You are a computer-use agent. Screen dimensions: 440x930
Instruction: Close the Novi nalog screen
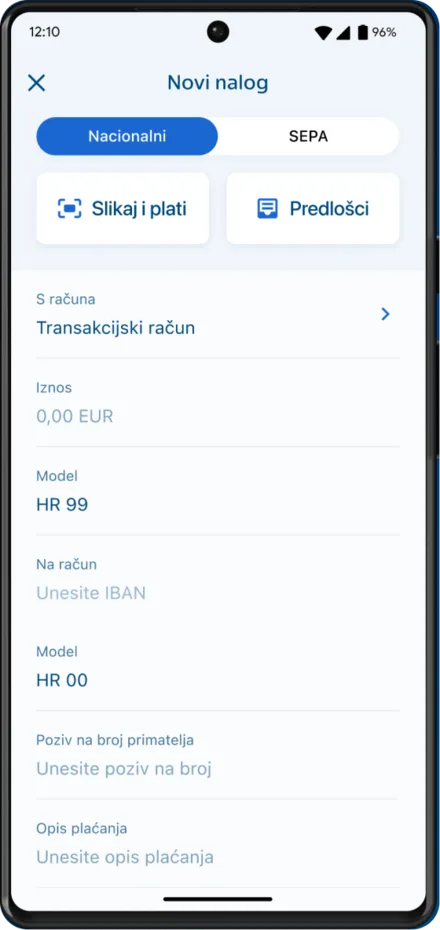pyautogui.click(x=37, y=83)
